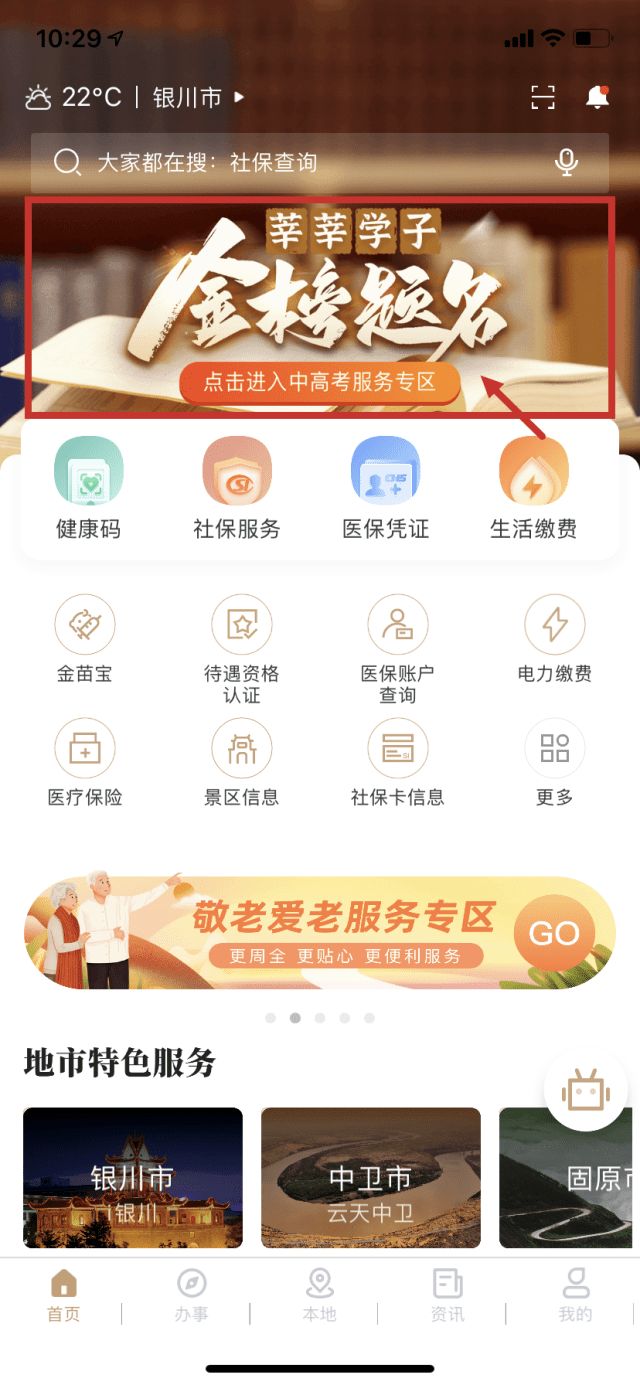Change city from 银川市
This screenshot has height=1385, width=640.
195,97
